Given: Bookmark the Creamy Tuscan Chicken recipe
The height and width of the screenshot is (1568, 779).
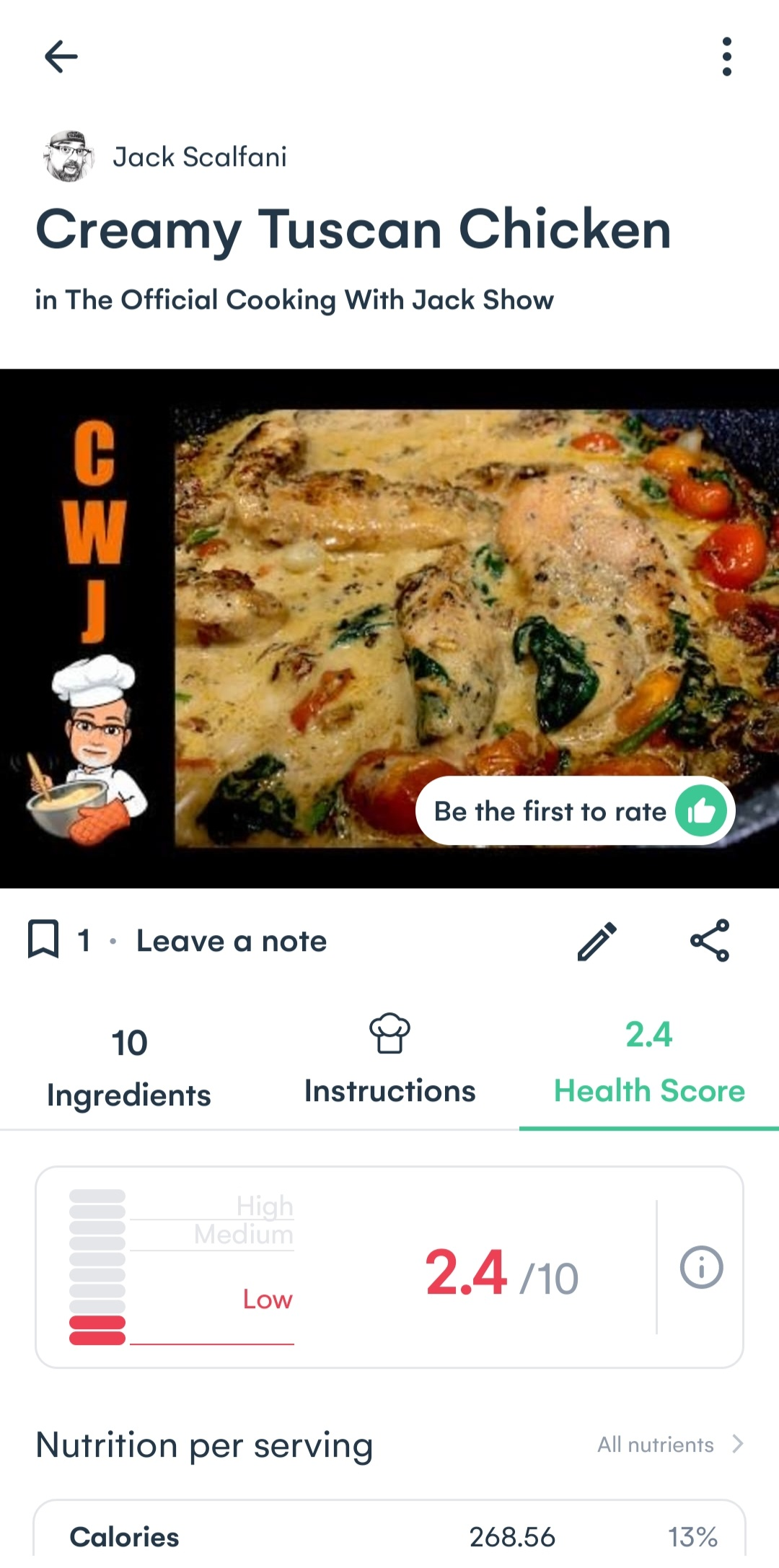Looking at the screenshot, I should (x=43, y=940).
